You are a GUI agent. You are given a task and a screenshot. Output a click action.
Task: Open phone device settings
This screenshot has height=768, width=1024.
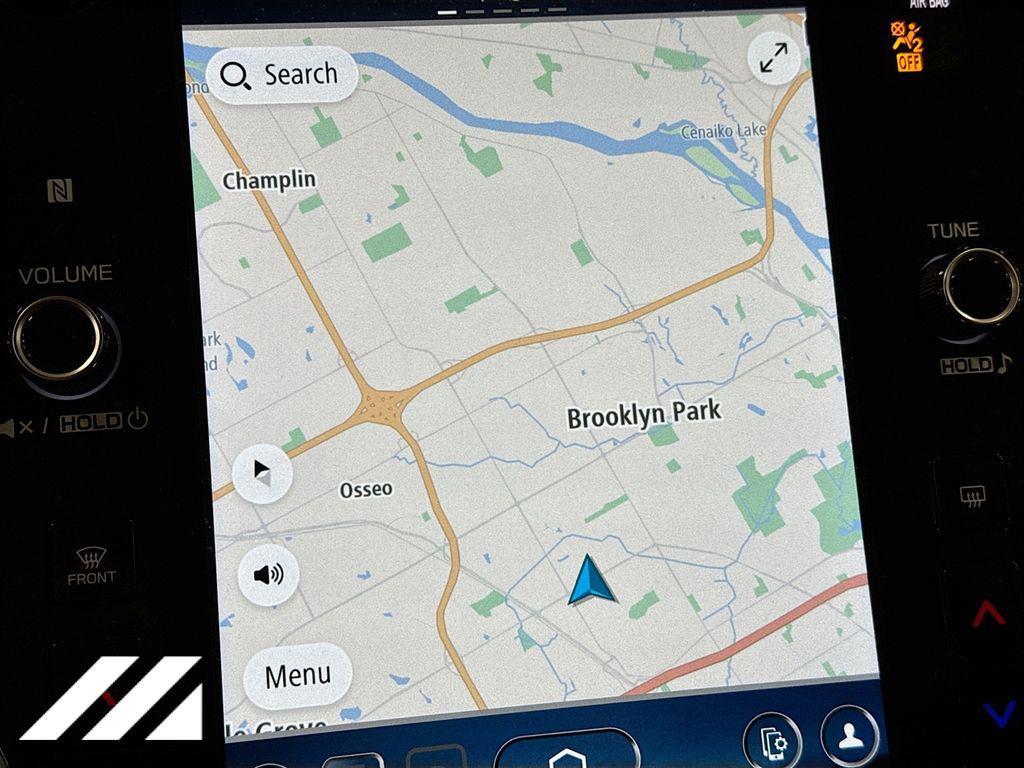coord(774,742)
